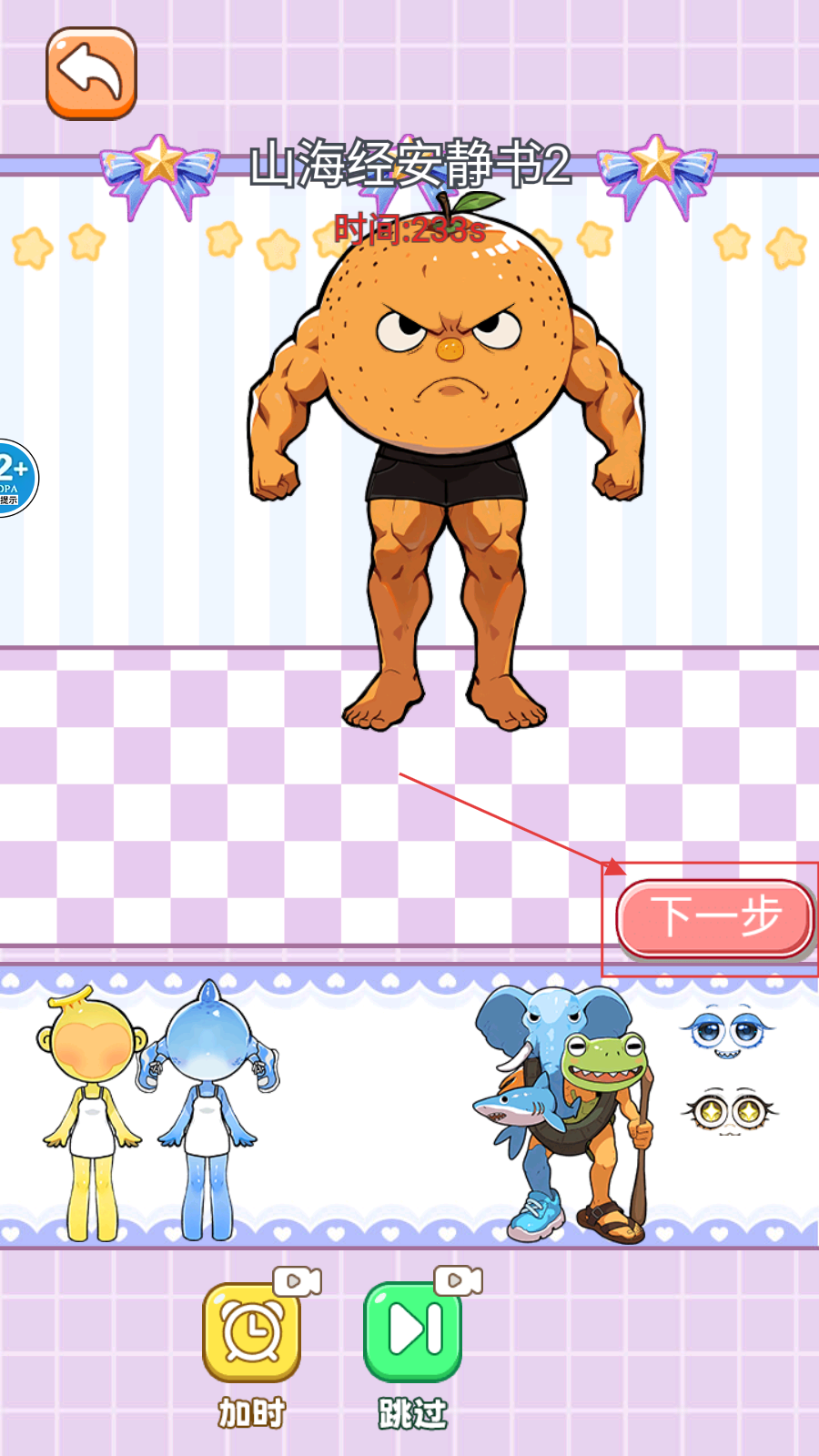819x1456 pixels.
Task: Add time with the 加时 clock button
Action: 251,1332
